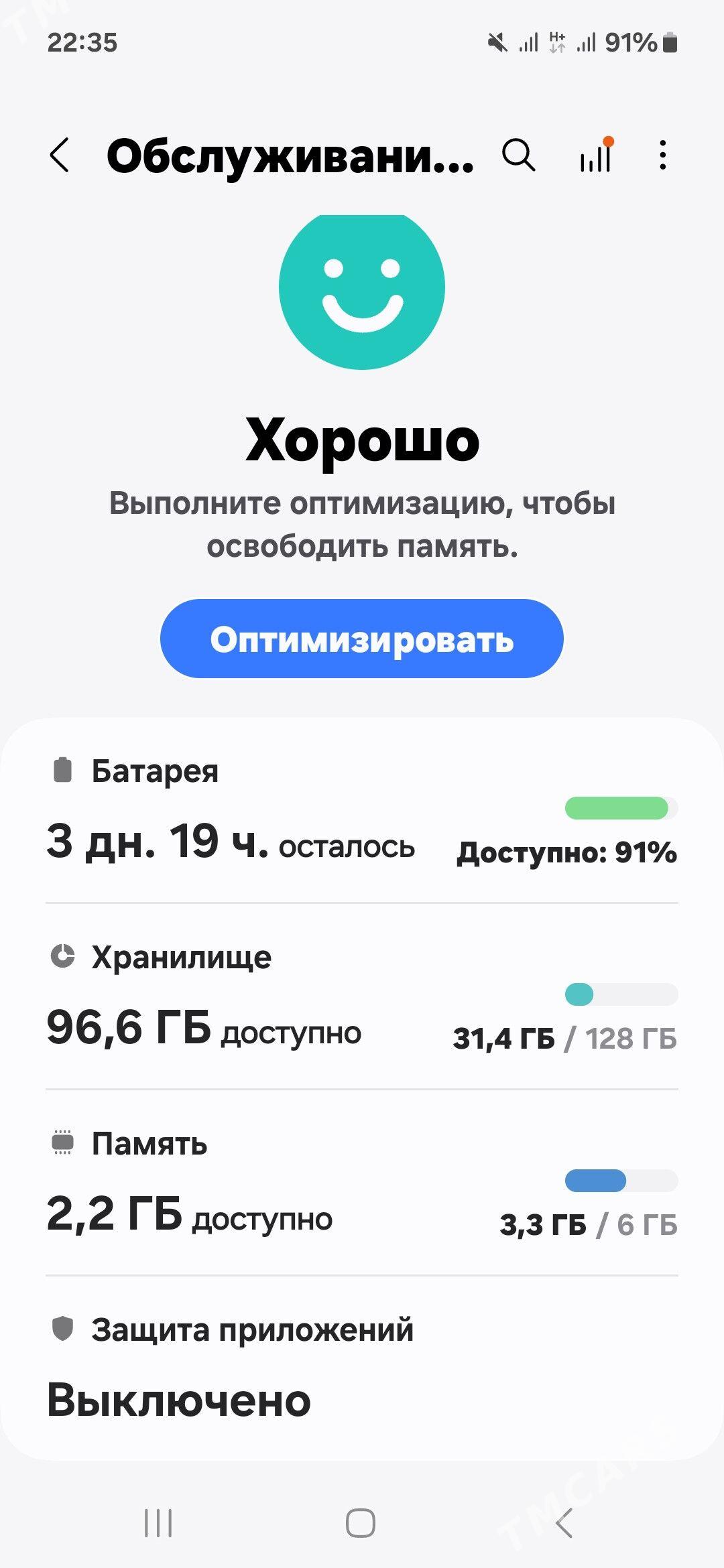724x1568 pixels.
Task: Tap the Обслуживани… title
Action: click(x=288, y=156)
